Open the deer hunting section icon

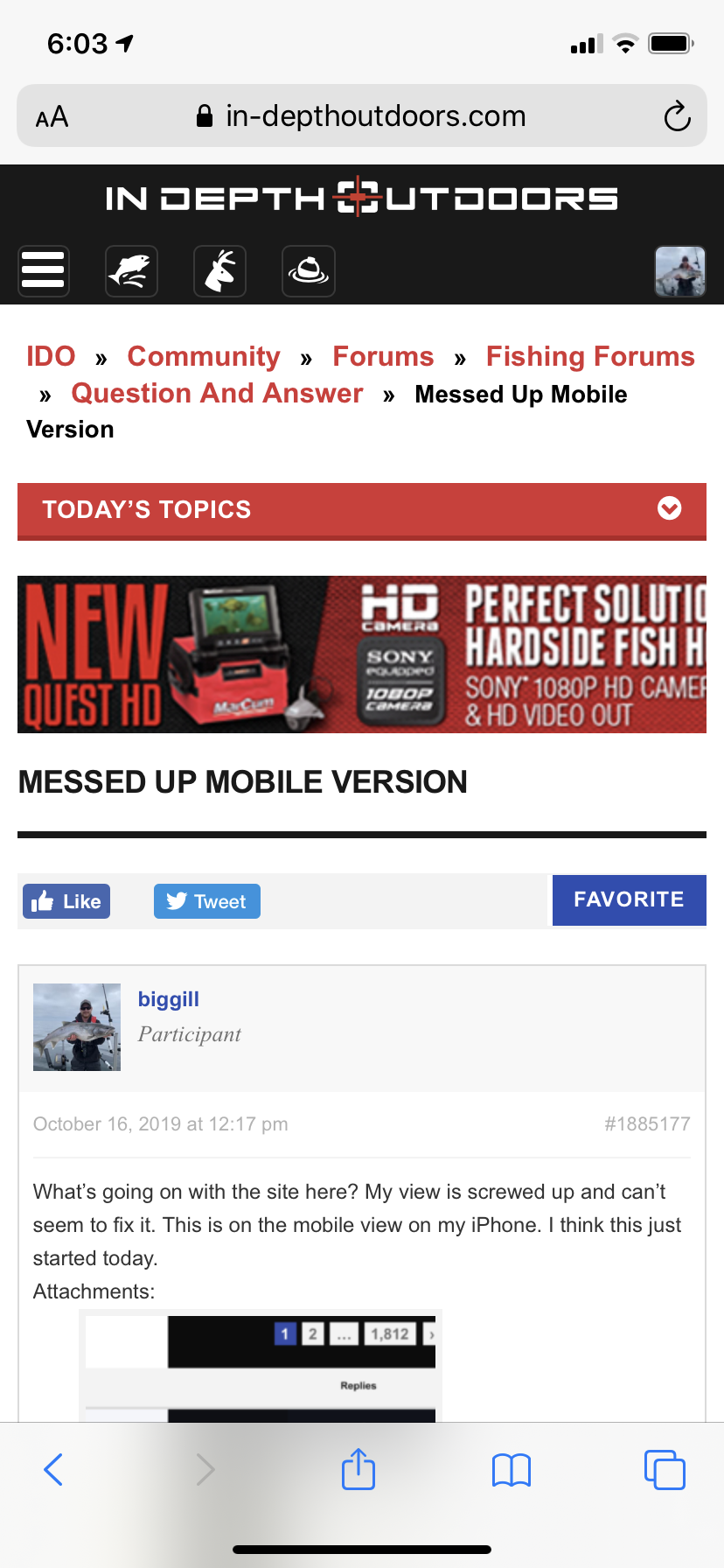tap(219, 270)
